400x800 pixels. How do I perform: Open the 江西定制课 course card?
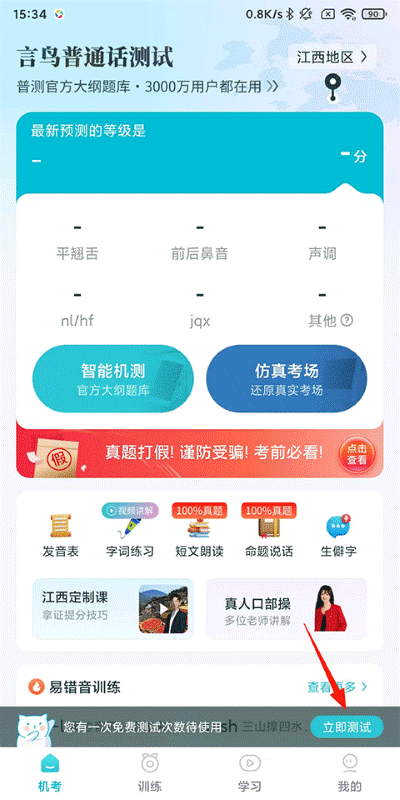pos(113,609)
